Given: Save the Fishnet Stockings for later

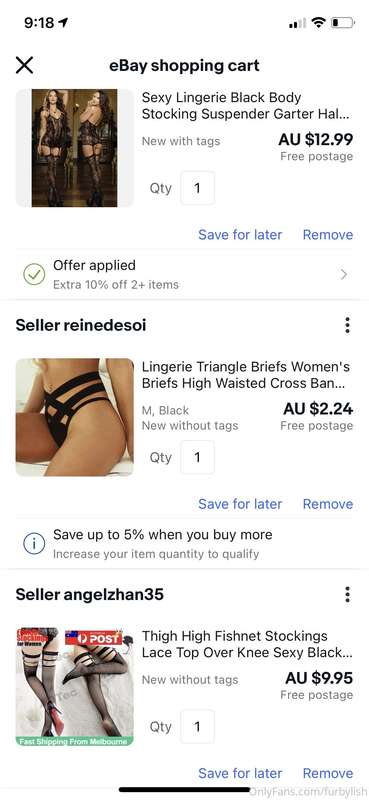Looking at the screenshot, I should click(240, 773).
